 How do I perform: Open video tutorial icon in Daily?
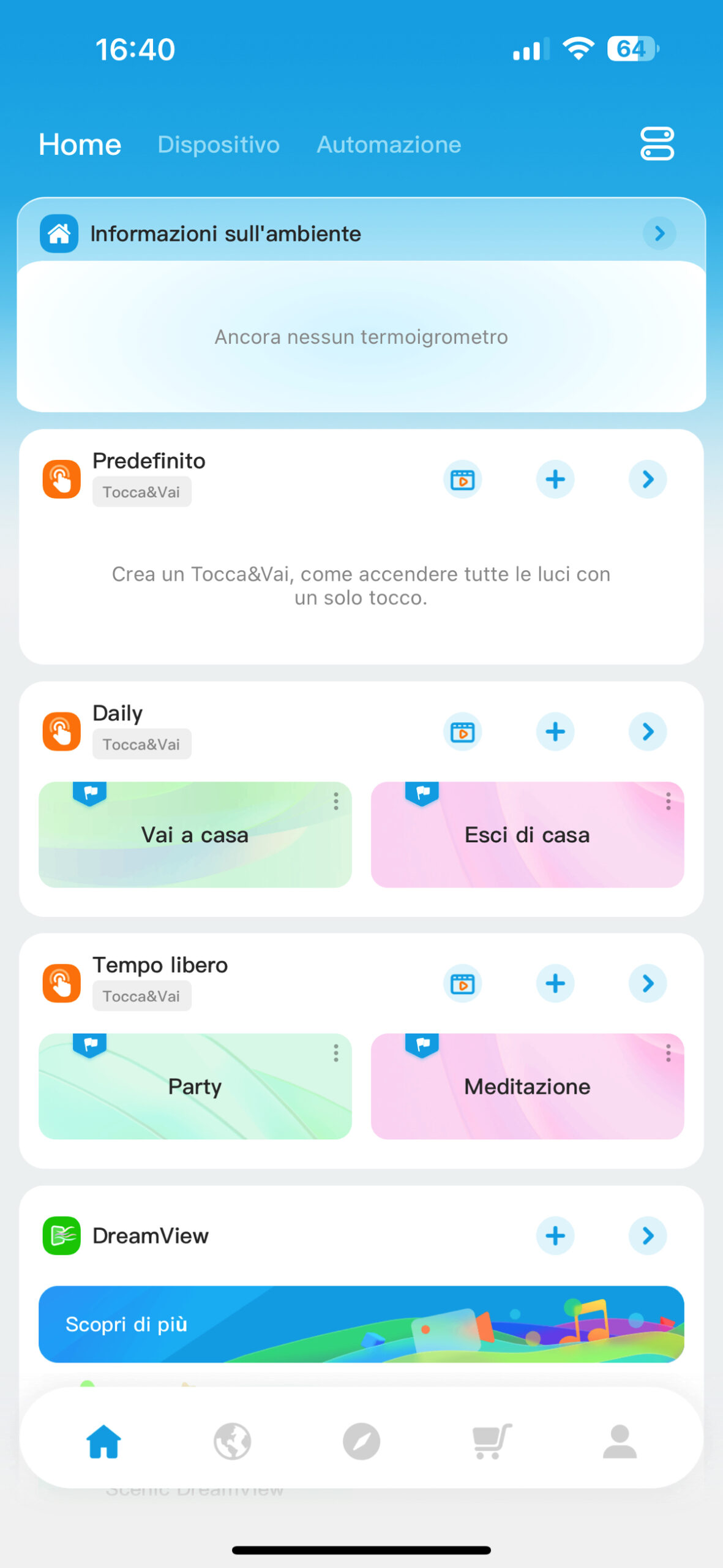pyautogui.click(x=462, y=731)
